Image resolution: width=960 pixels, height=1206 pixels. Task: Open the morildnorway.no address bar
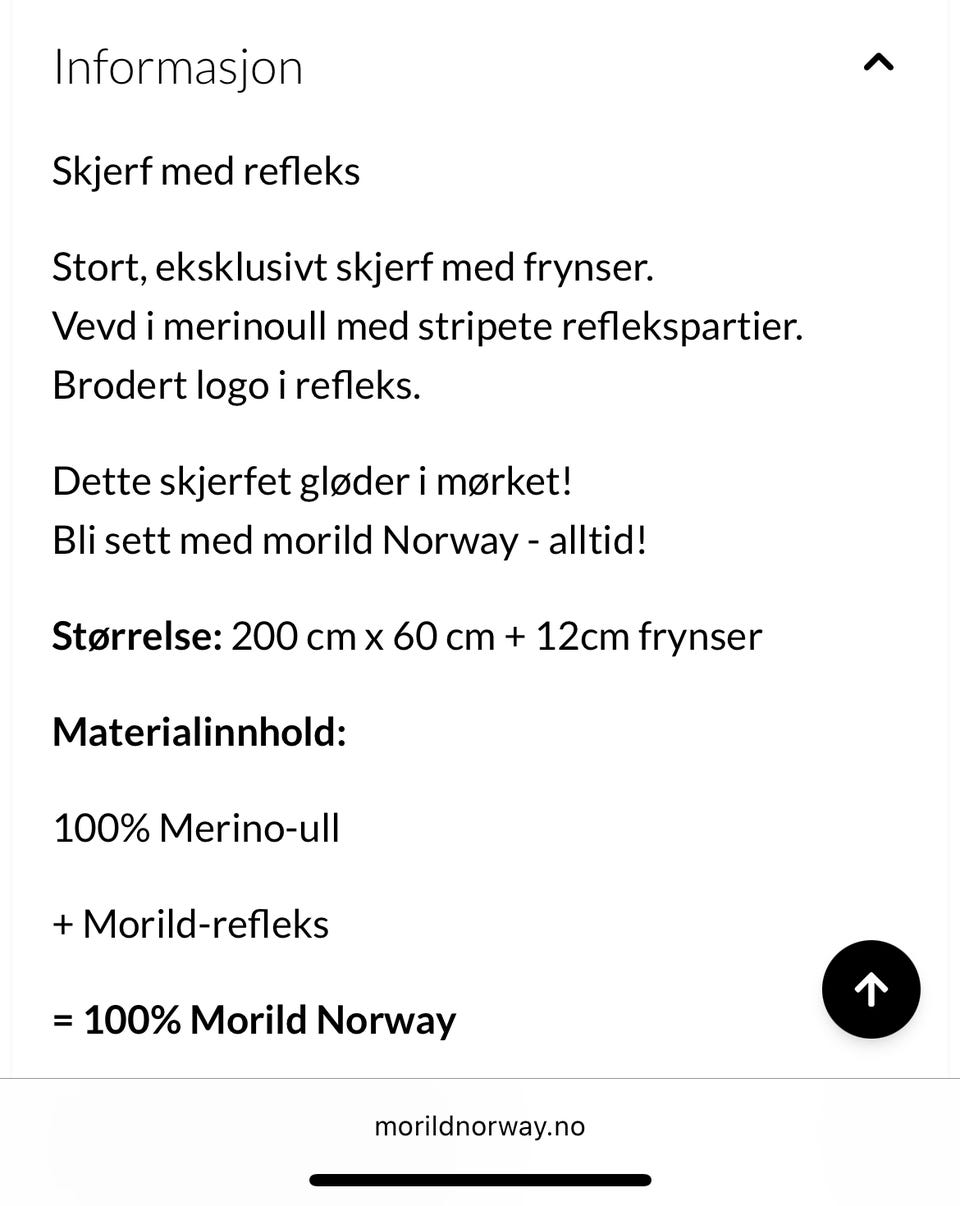(480, 1126)
